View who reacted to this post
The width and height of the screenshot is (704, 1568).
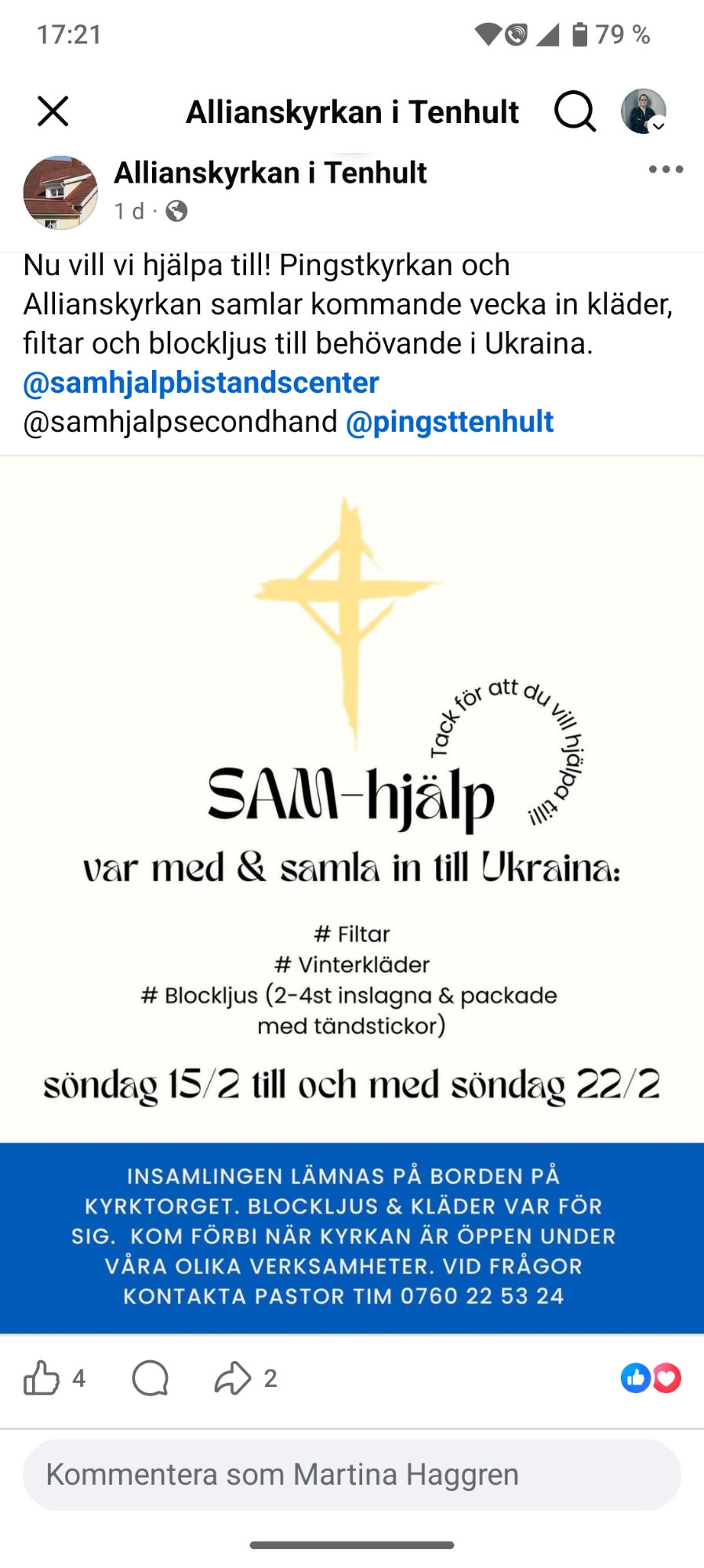coord(651,1378)
